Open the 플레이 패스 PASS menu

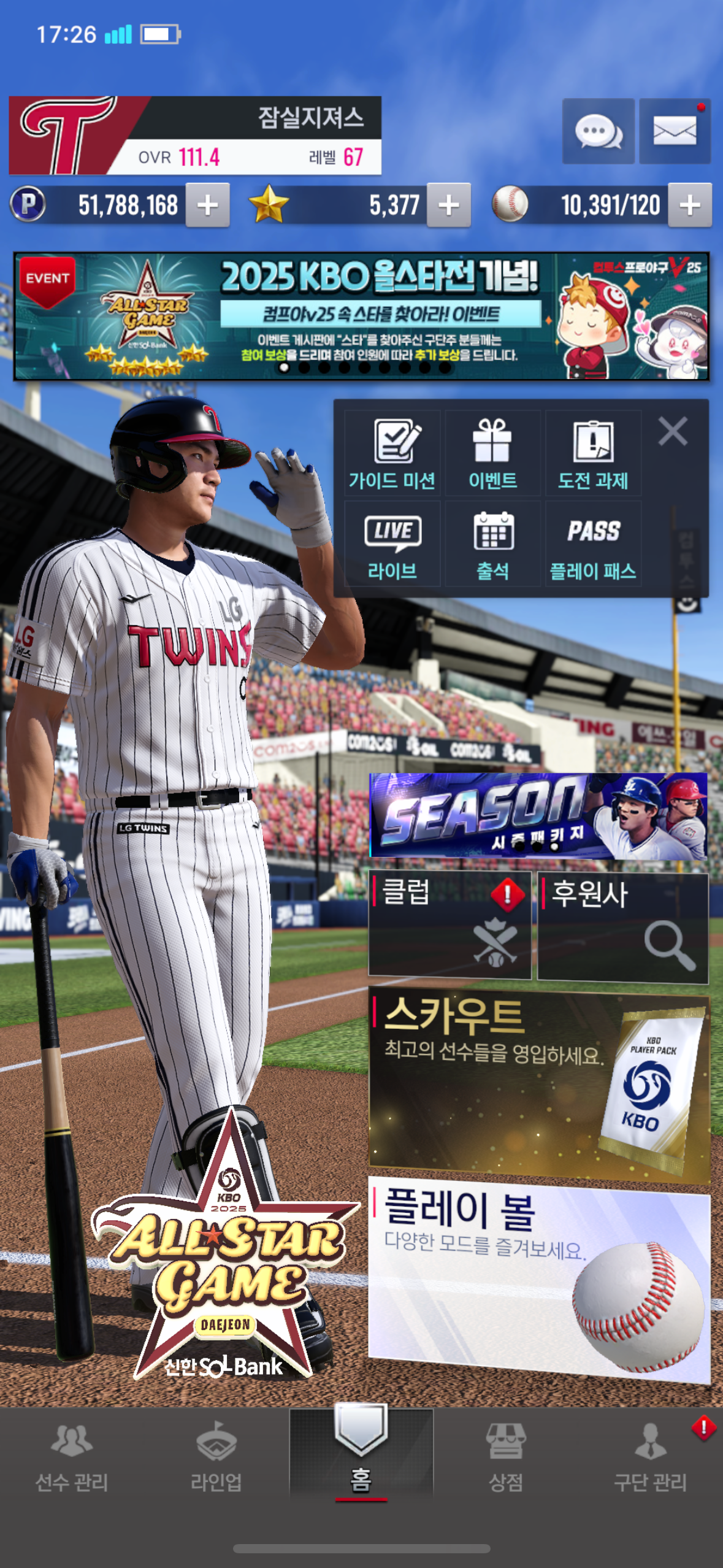593,544
